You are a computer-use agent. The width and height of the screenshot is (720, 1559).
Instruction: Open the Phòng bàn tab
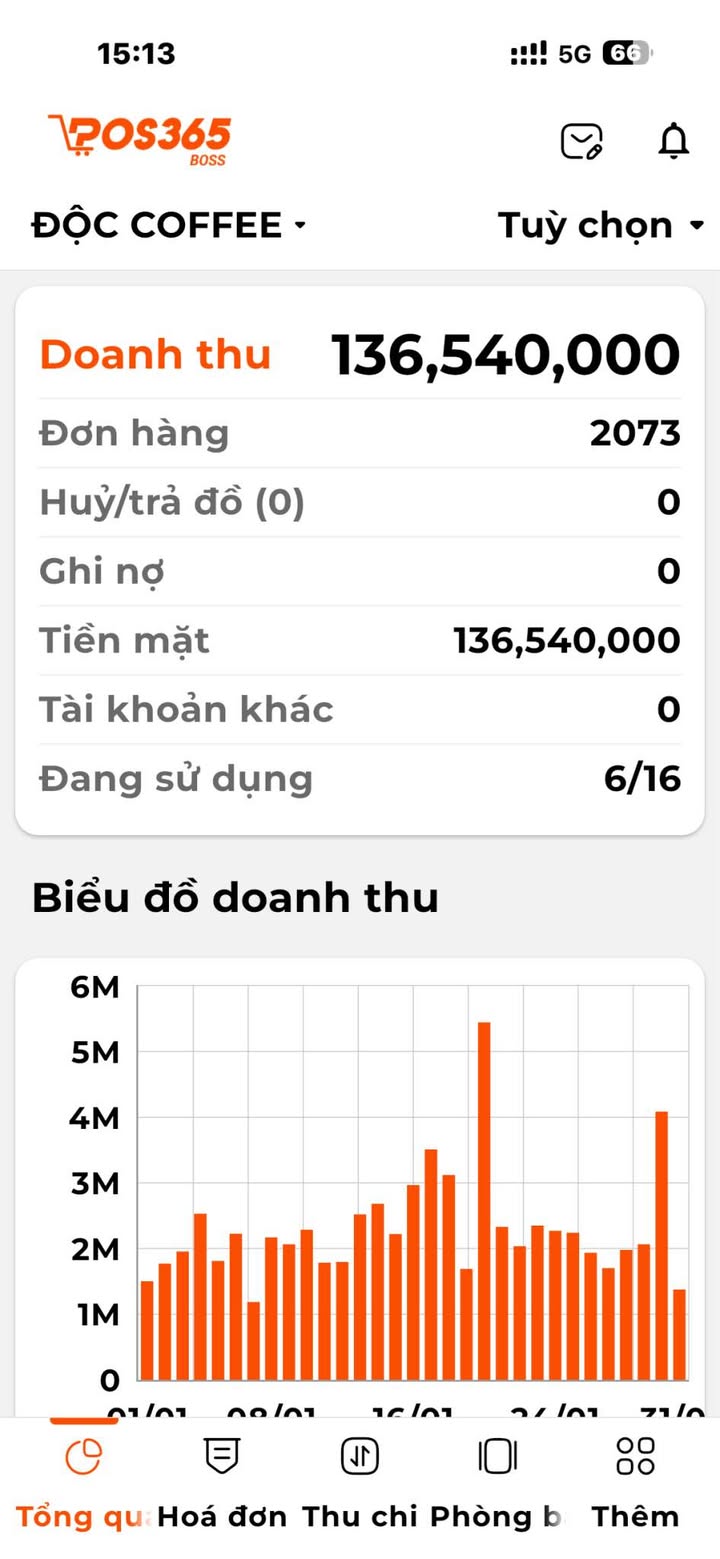click(497, 1480)
